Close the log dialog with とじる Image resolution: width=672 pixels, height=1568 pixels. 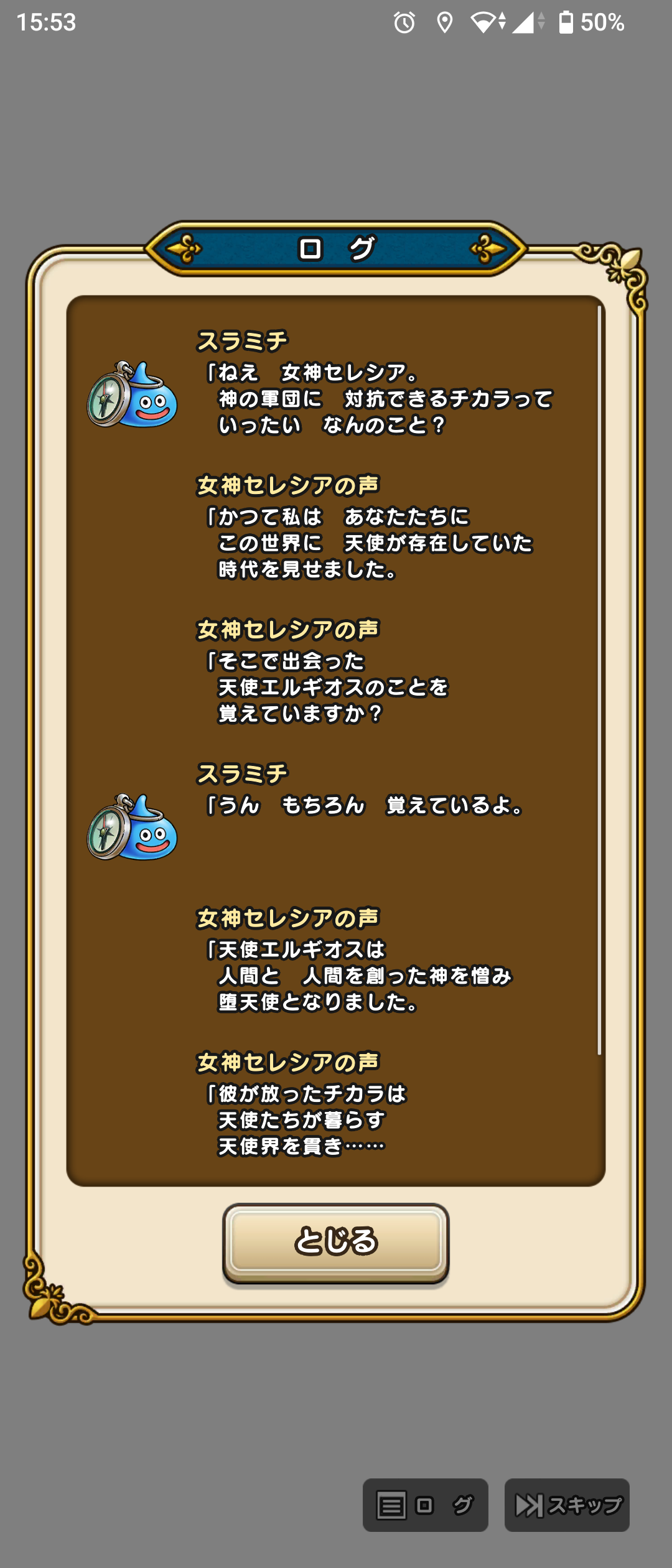336,1241
